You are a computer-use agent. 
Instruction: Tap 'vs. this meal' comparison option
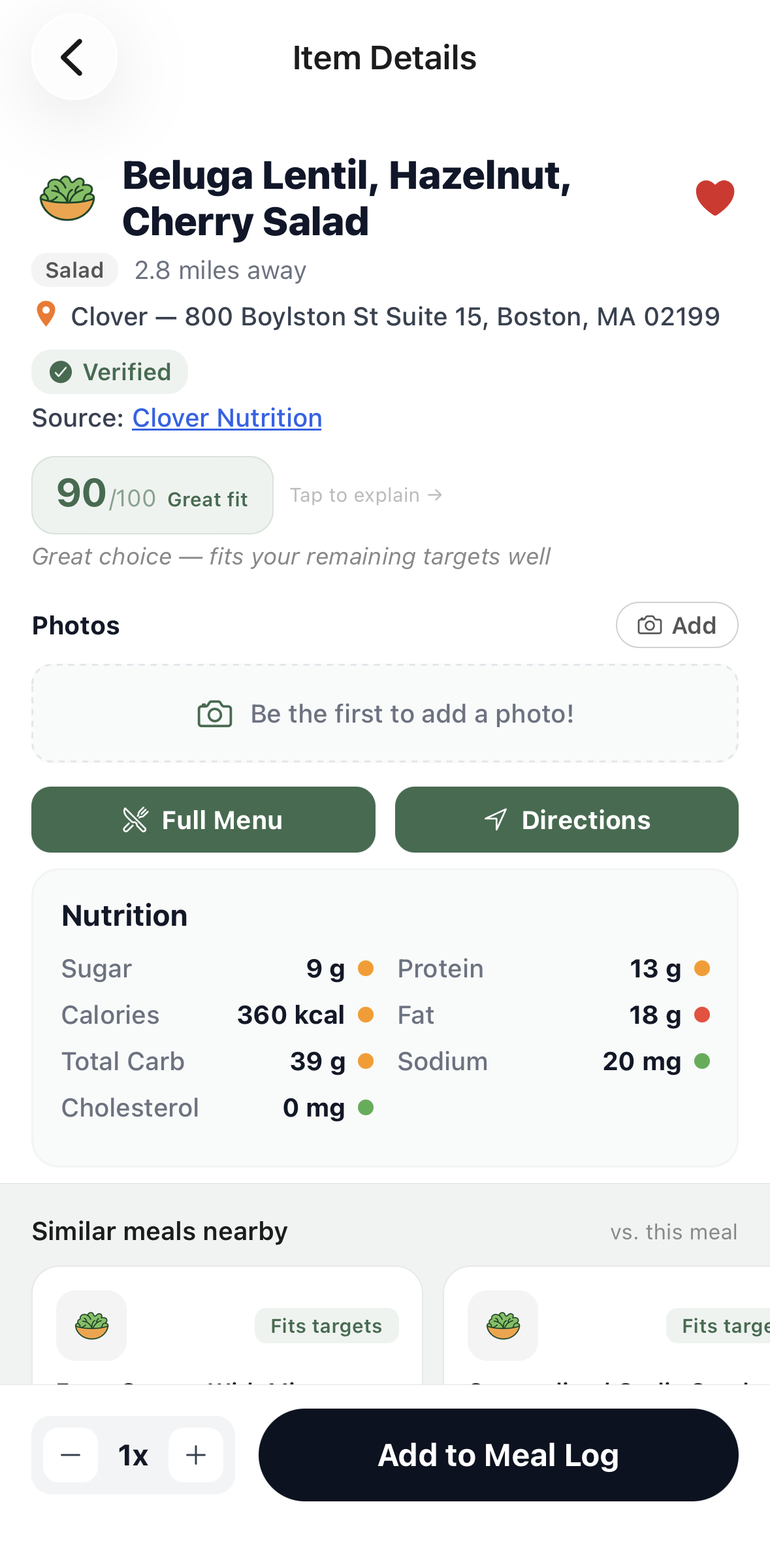tap(676, 1232)
